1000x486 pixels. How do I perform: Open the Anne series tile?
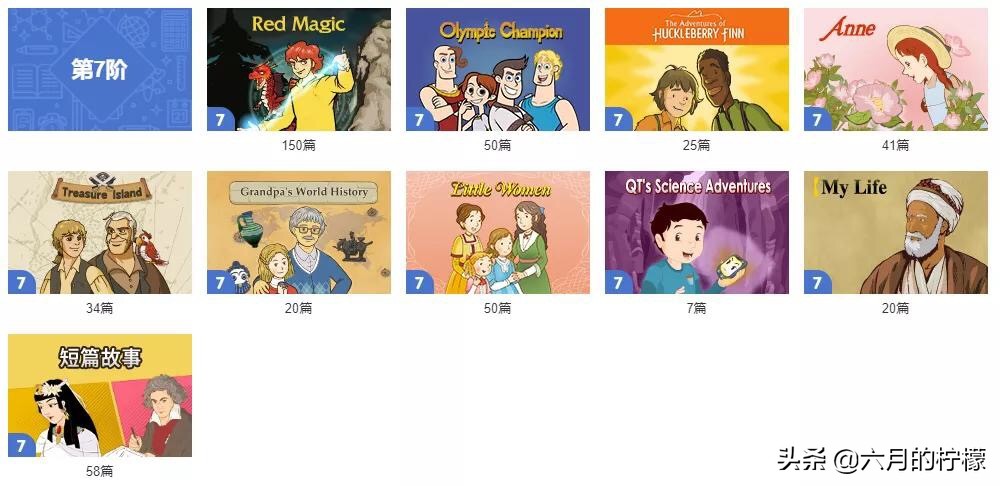[895, 70]
